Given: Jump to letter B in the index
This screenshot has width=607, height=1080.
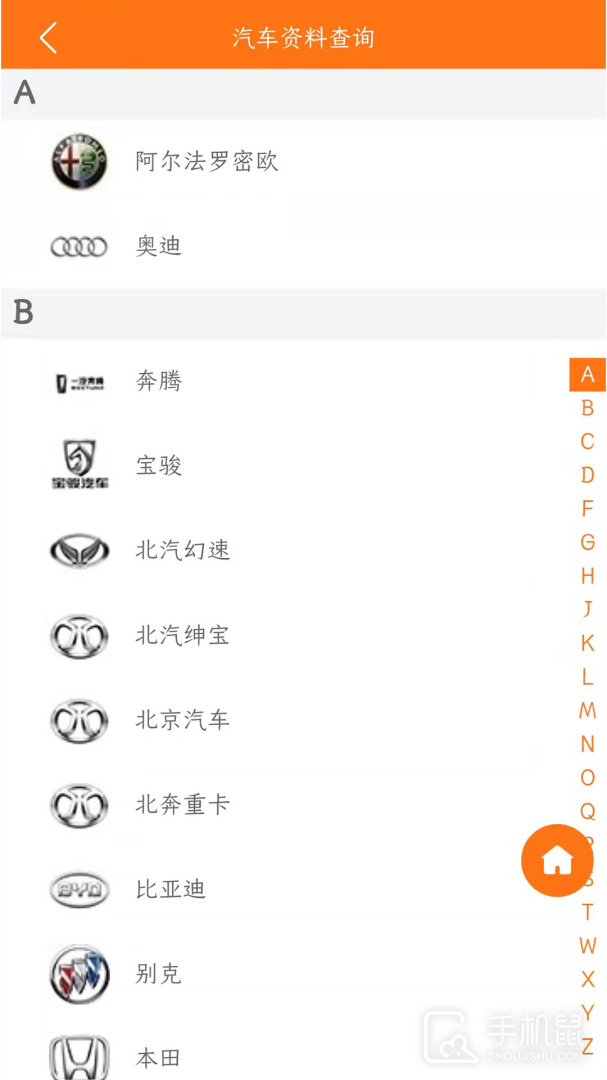Looking at the screenshot, I should pos(587,408).
